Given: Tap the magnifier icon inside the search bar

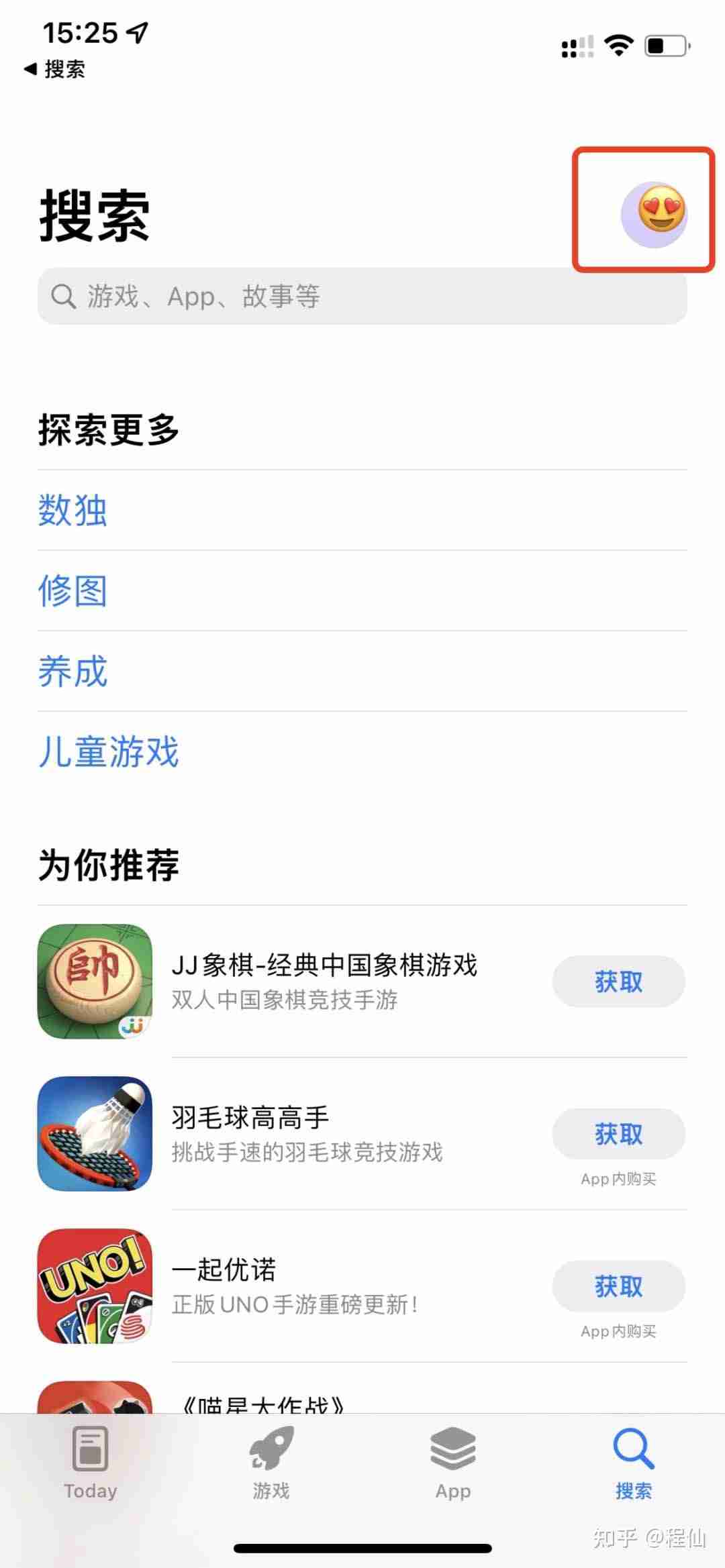Looking at the screenshot, I should pyautogui.click(x=64, y=297).
